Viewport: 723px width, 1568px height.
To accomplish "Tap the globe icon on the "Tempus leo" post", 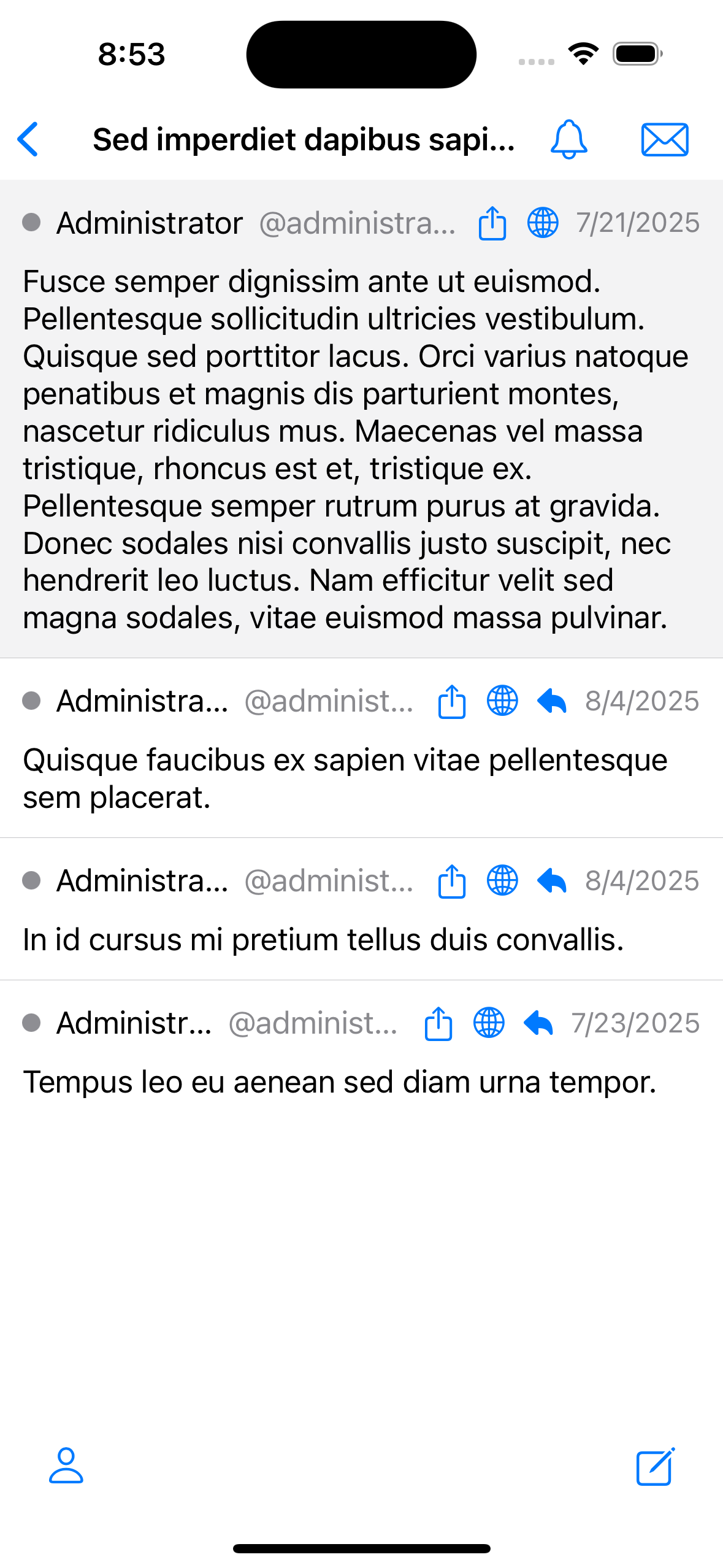I will [x=489, y=1023].
